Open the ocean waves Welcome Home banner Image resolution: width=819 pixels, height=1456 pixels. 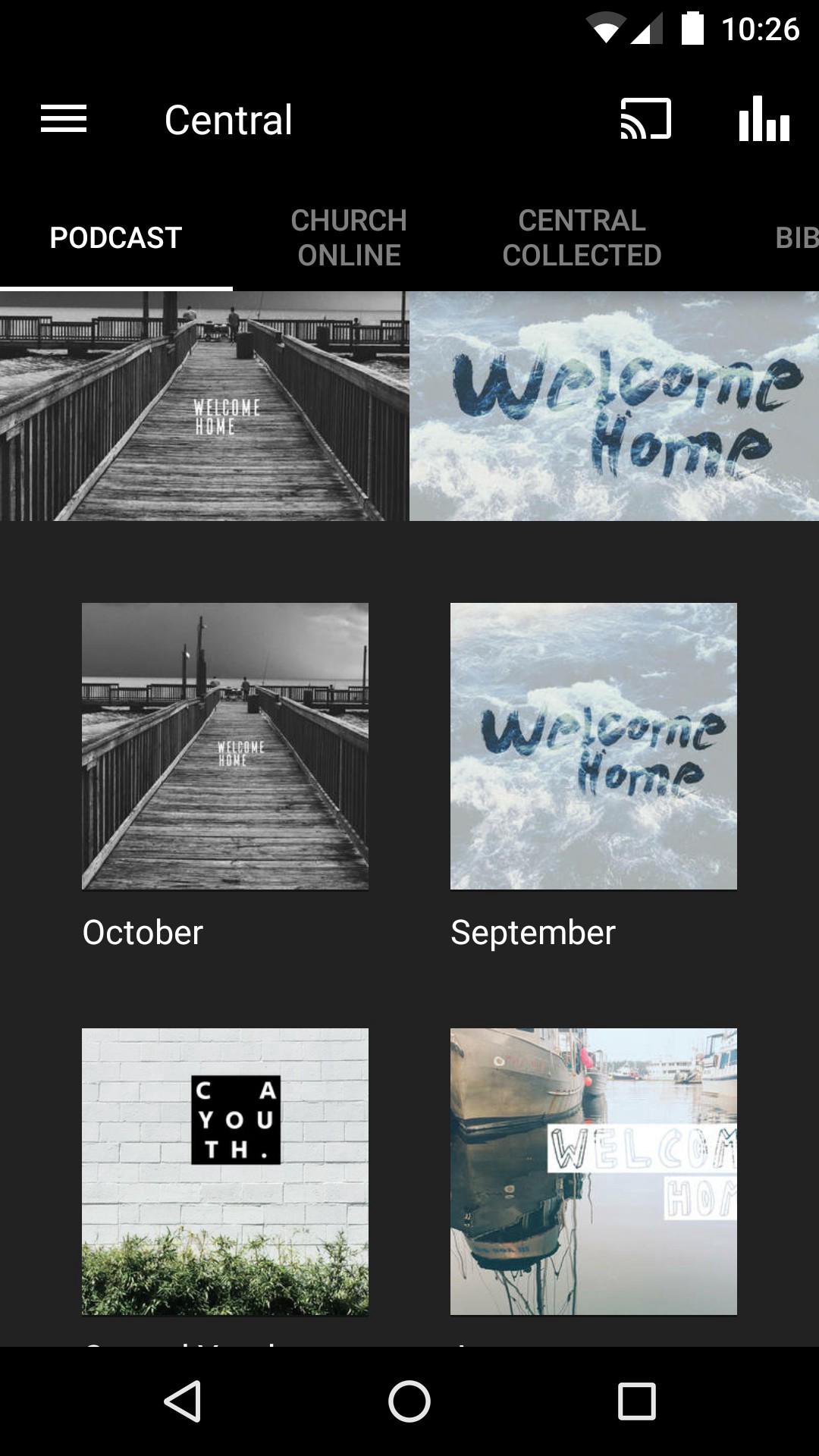pos(614,406)
